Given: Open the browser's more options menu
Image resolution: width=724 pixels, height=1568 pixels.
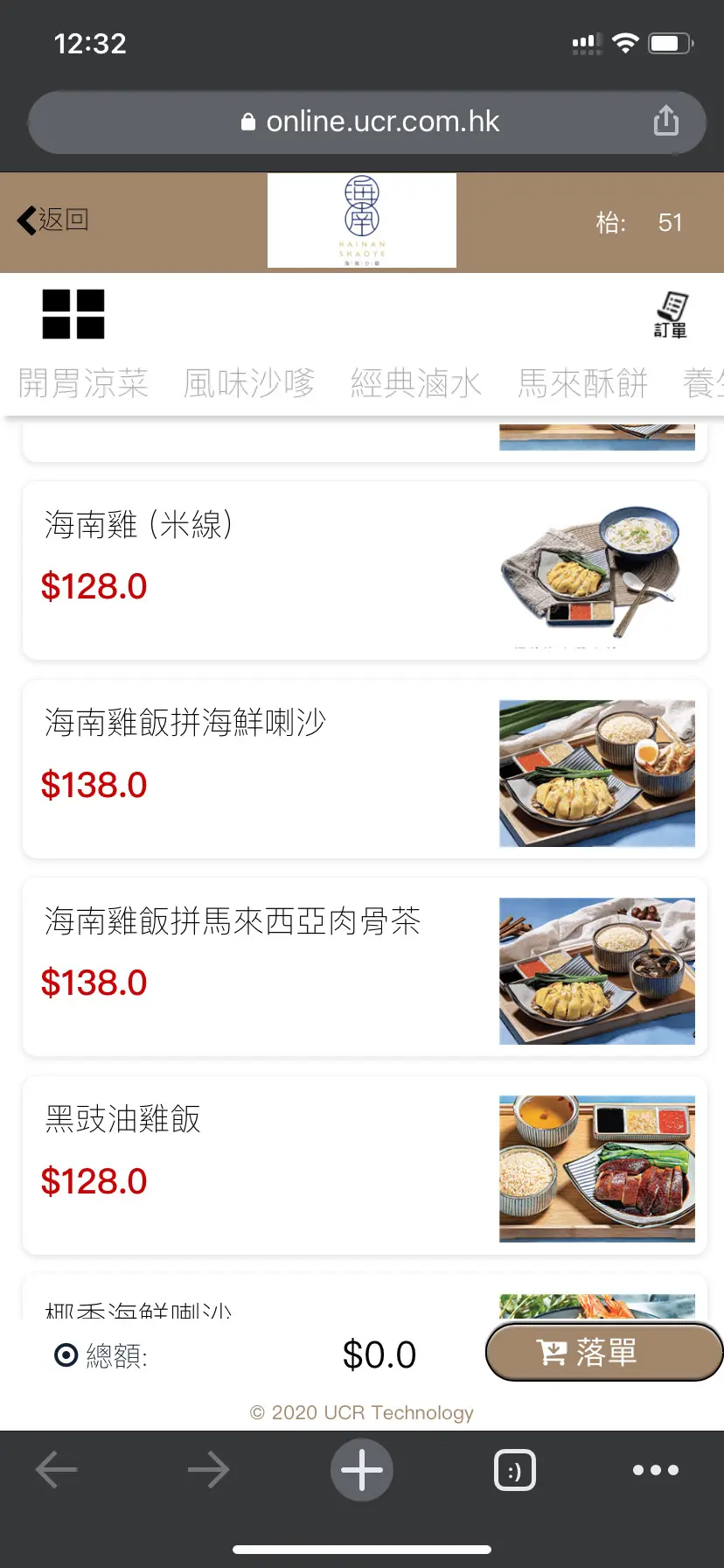Looking at the screenshot, I should [x=656, y=1470].
